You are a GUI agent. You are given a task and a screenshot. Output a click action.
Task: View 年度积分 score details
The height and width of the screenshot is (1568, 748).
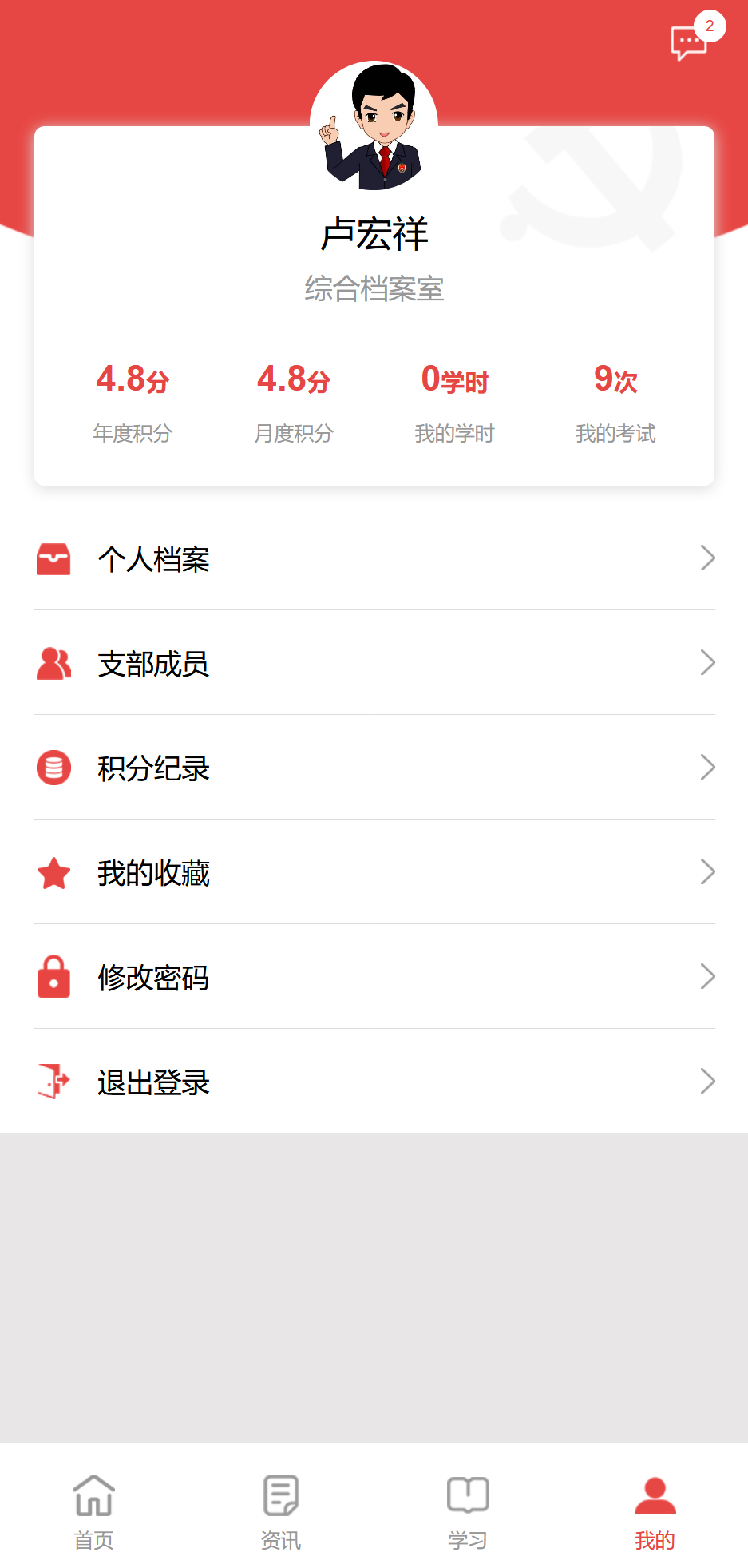pyautogui.click(x=133, y=402)
